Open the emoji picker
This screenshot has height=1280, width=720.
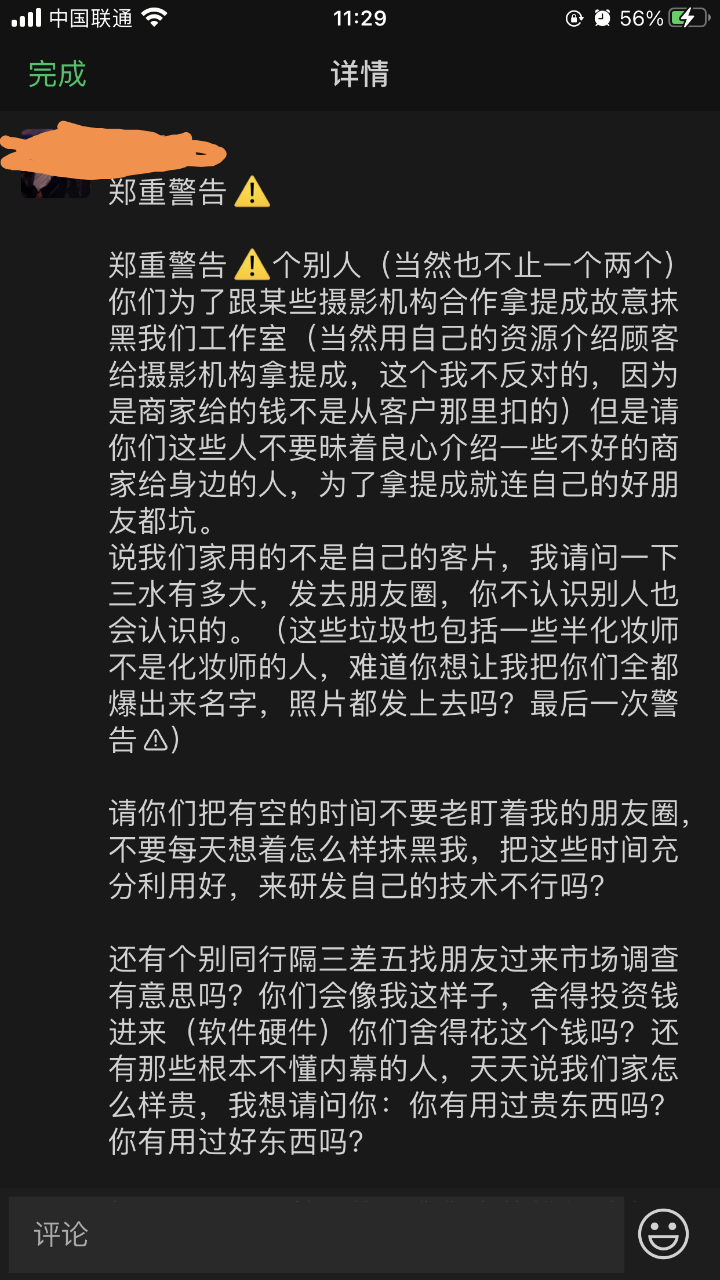(x=663, y=1234)
